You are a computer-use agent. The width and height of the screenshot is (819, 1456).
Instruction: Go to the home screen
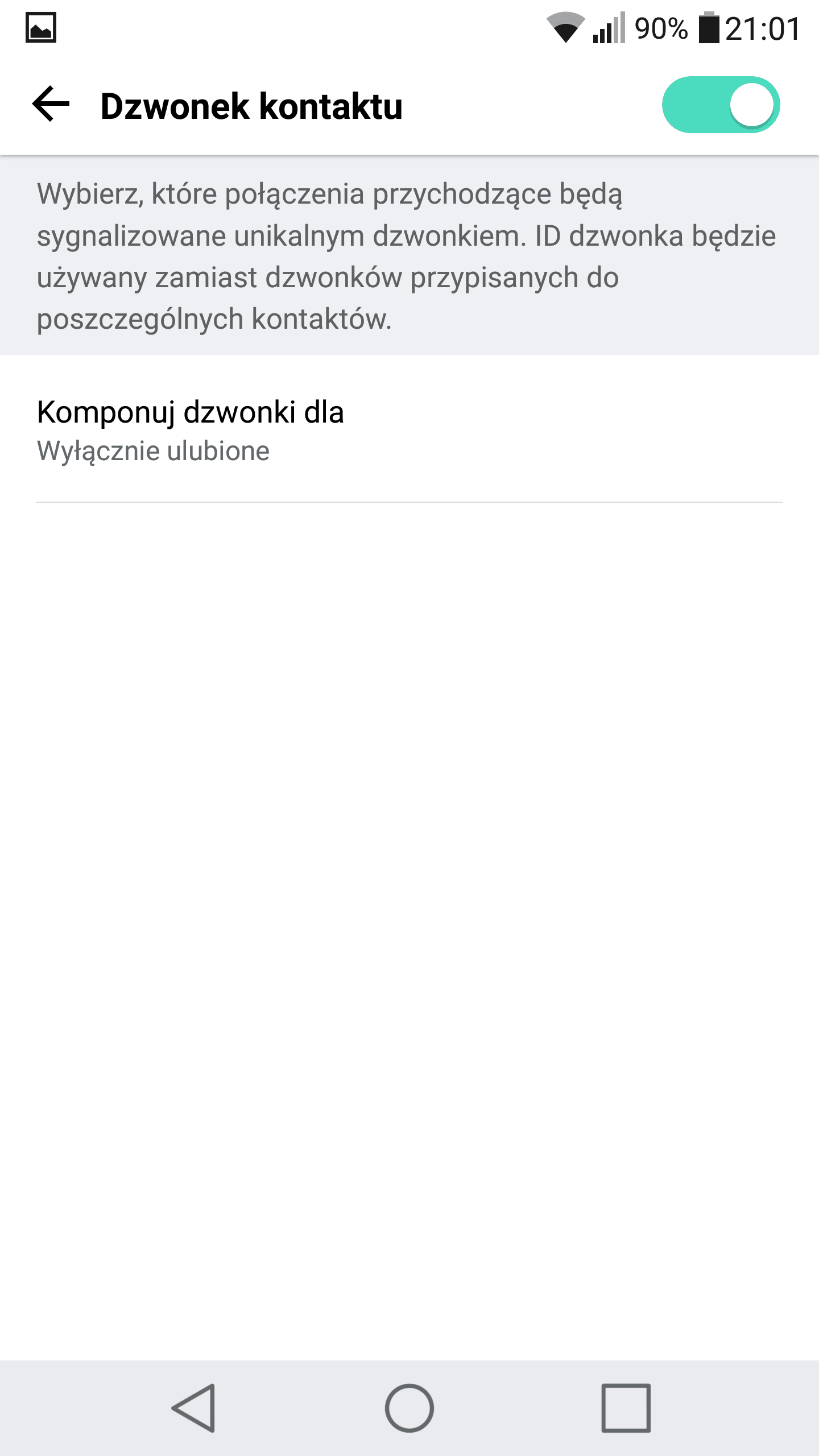409,1408
